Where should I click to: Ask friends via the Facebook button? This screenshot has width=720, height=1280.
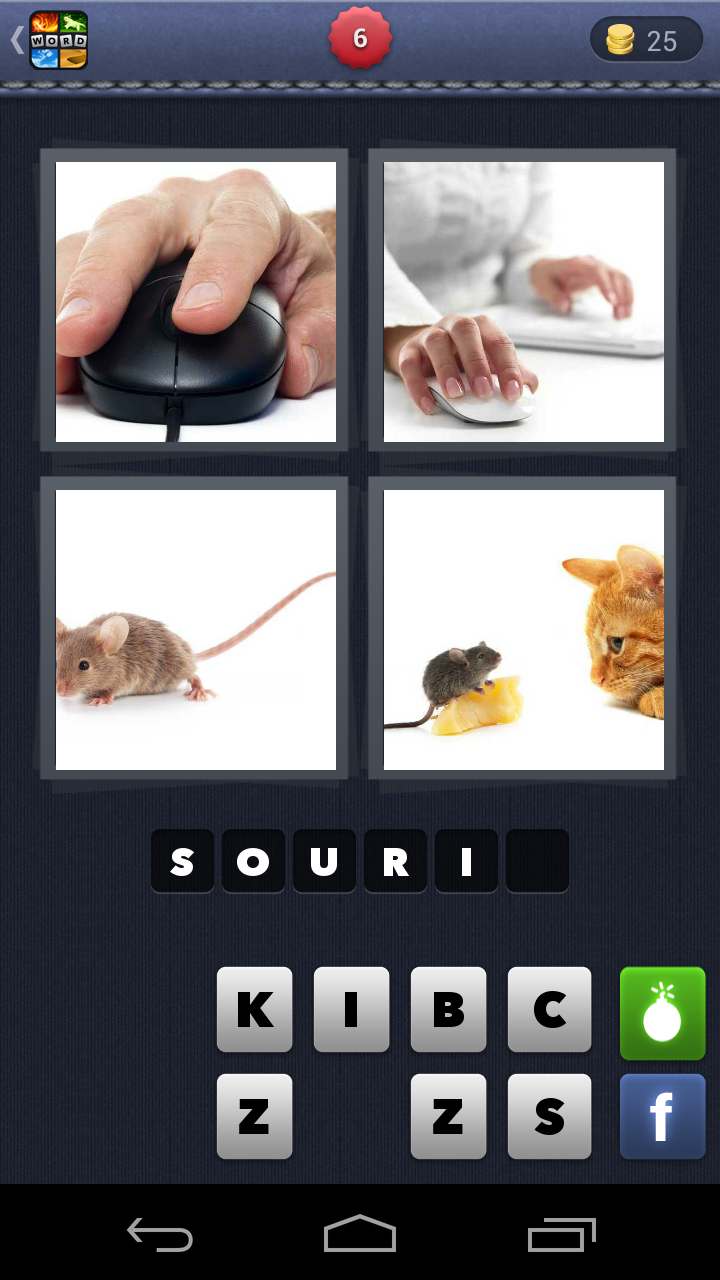pyautogui.click(x=662, y=1116)
